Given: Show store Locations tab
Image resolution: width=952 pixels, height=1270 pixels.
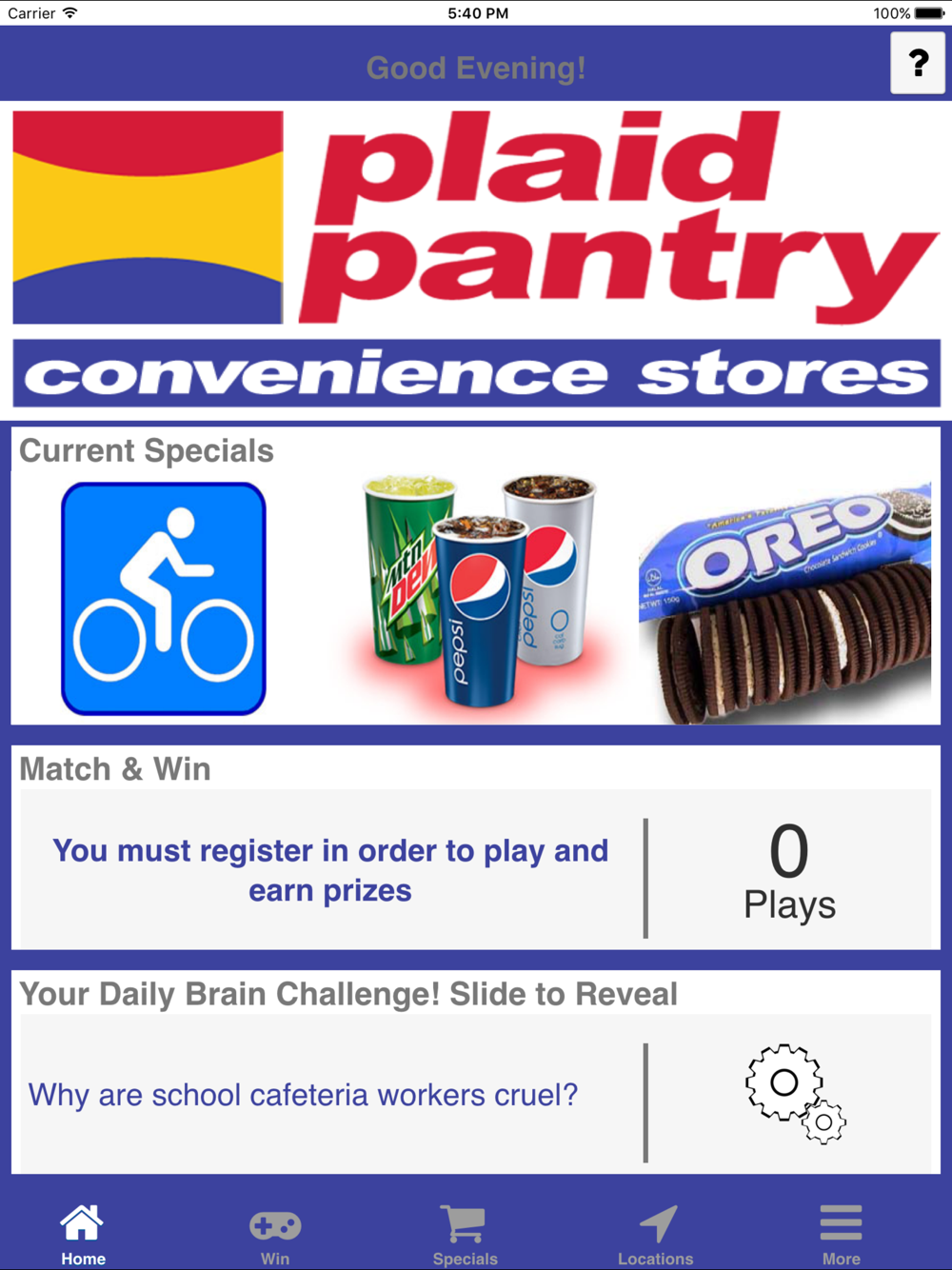Looking at the screenshot, I should pyautogui.click(x=656, y=1234).
